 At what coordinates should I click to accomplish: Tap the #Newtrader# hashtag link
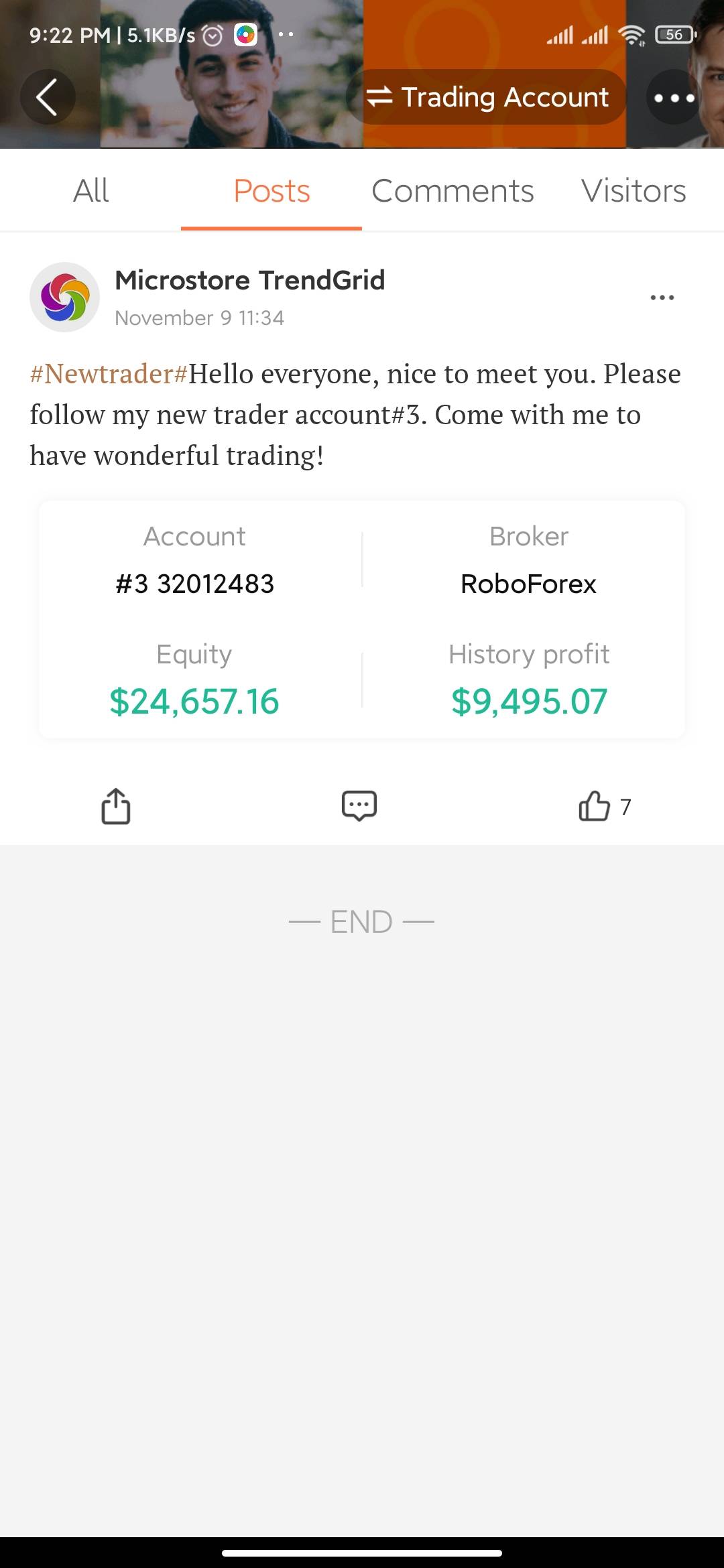pos(109,374)
